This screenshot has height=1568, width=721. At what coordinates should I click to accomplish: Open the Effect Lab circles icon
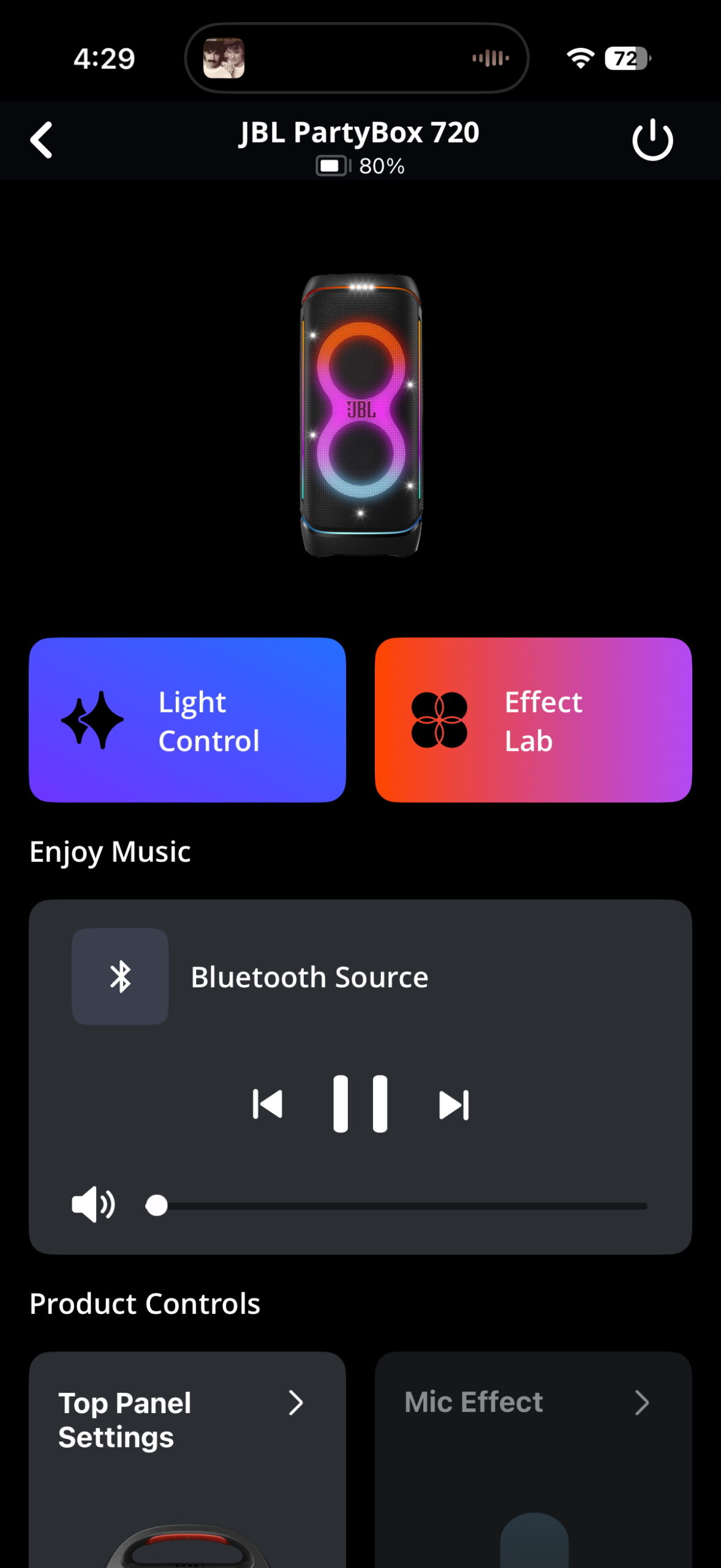click(x=441, y=722)
